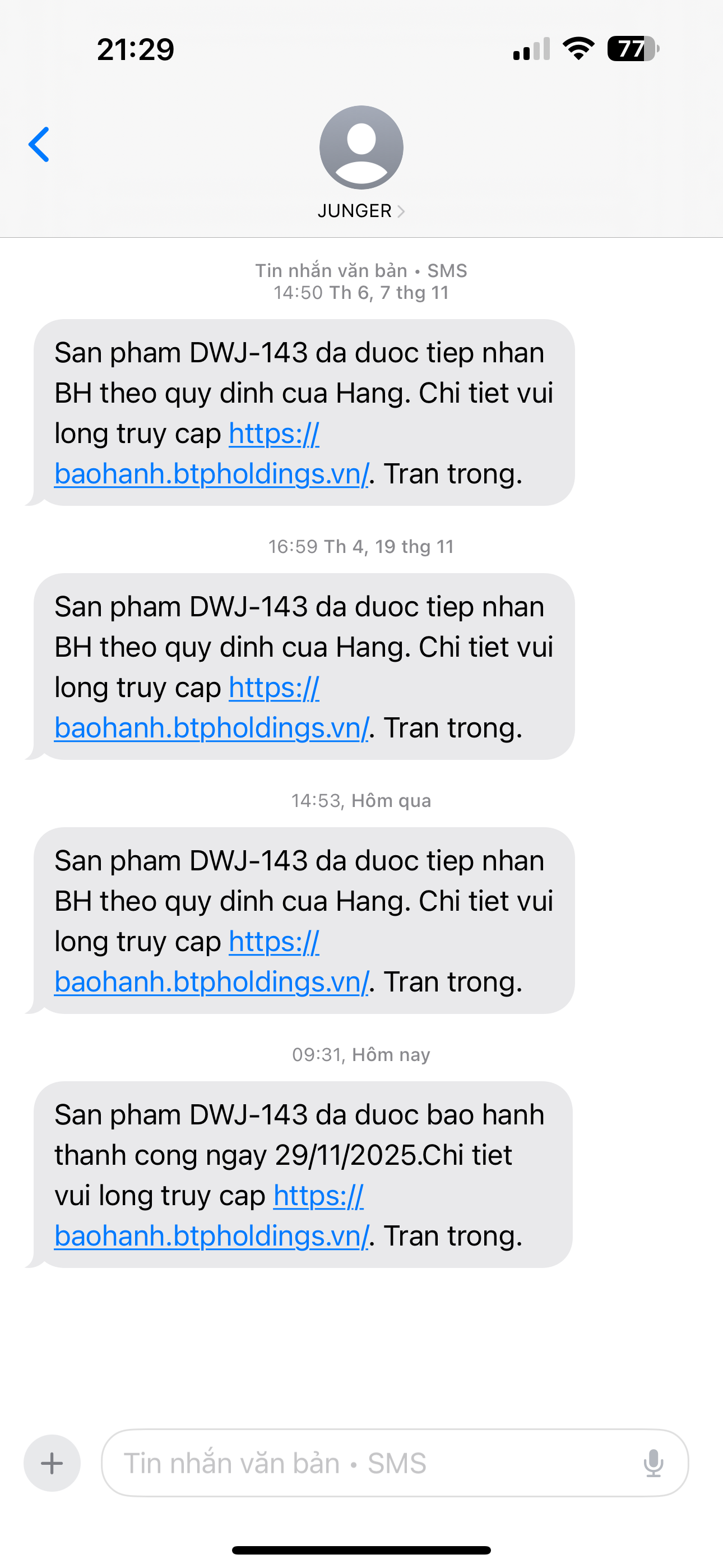
Task: Open the link in today's 09:31 message
Action: (x=211, y=1235)
